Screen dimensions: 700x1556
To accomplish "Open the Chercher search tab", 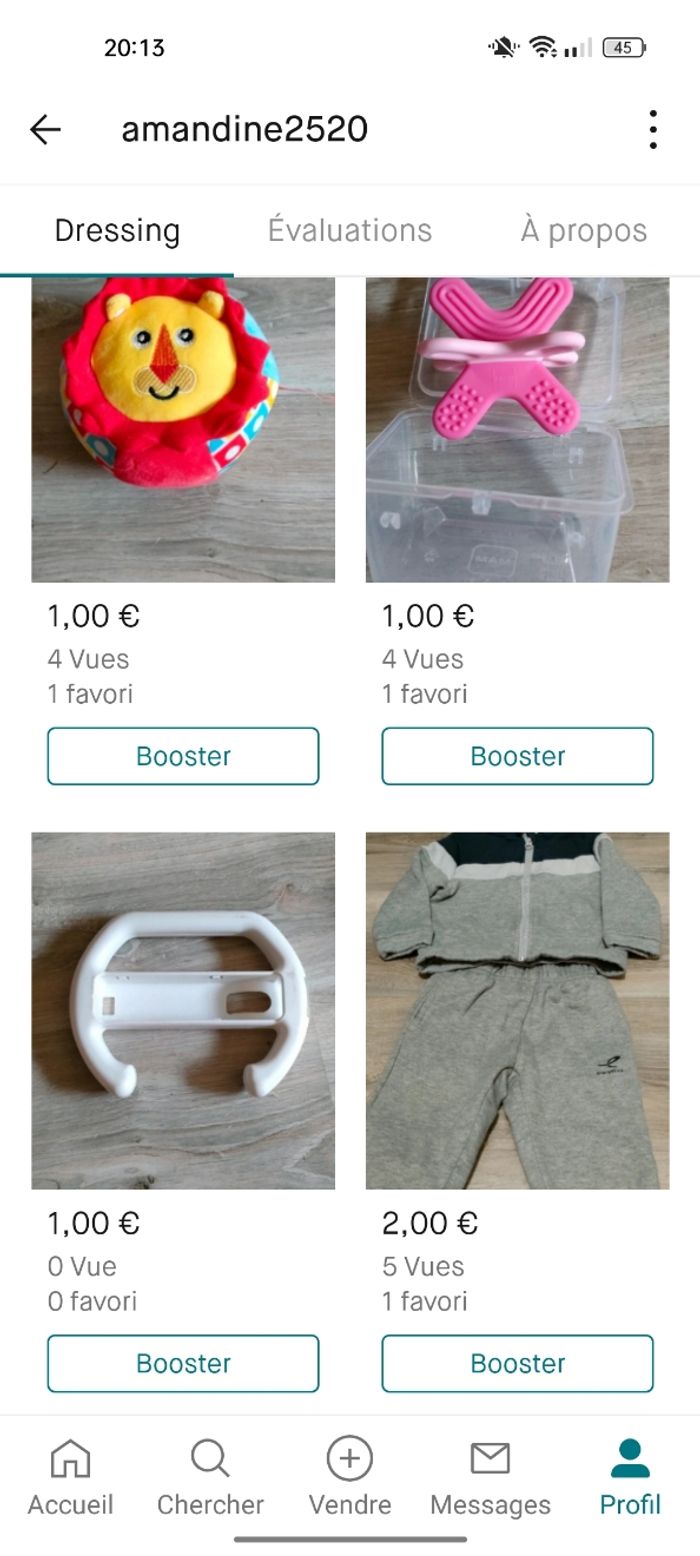I will click(x=210, y=1478).
